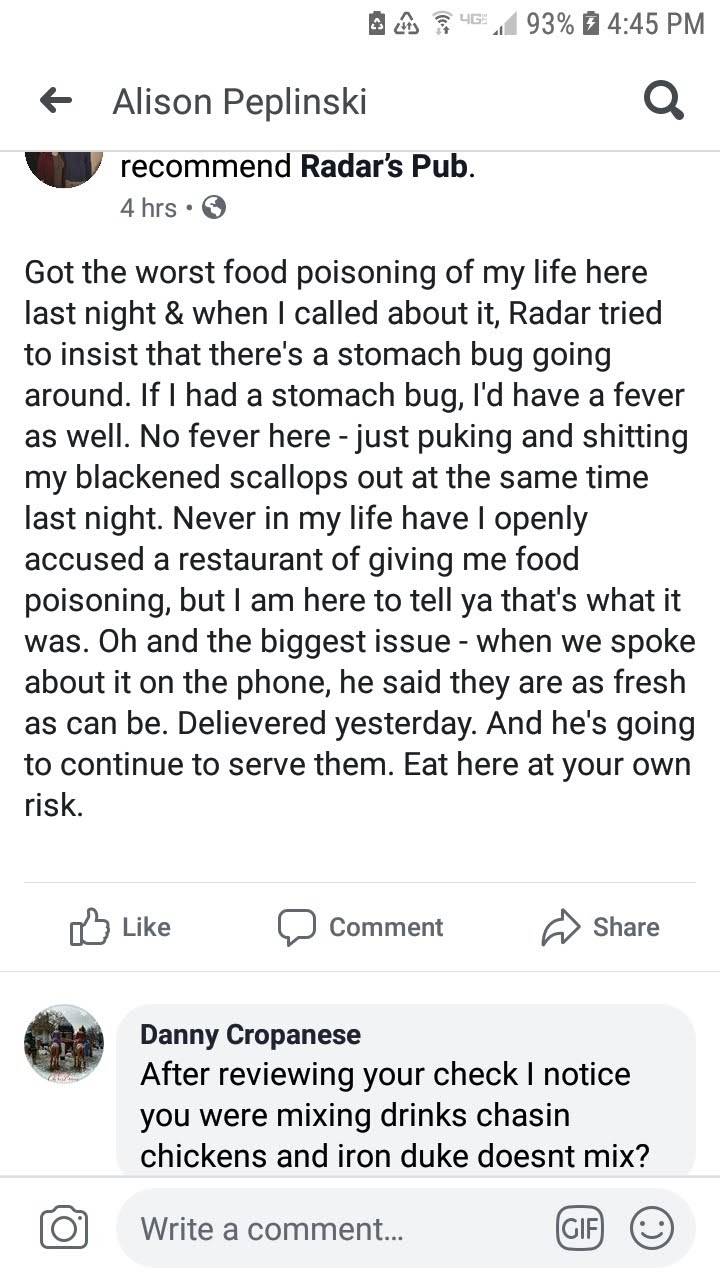Open Danny Cropanese's profile picture
The height and width of the screenshot is (1280, 720).
point(64,1044)
